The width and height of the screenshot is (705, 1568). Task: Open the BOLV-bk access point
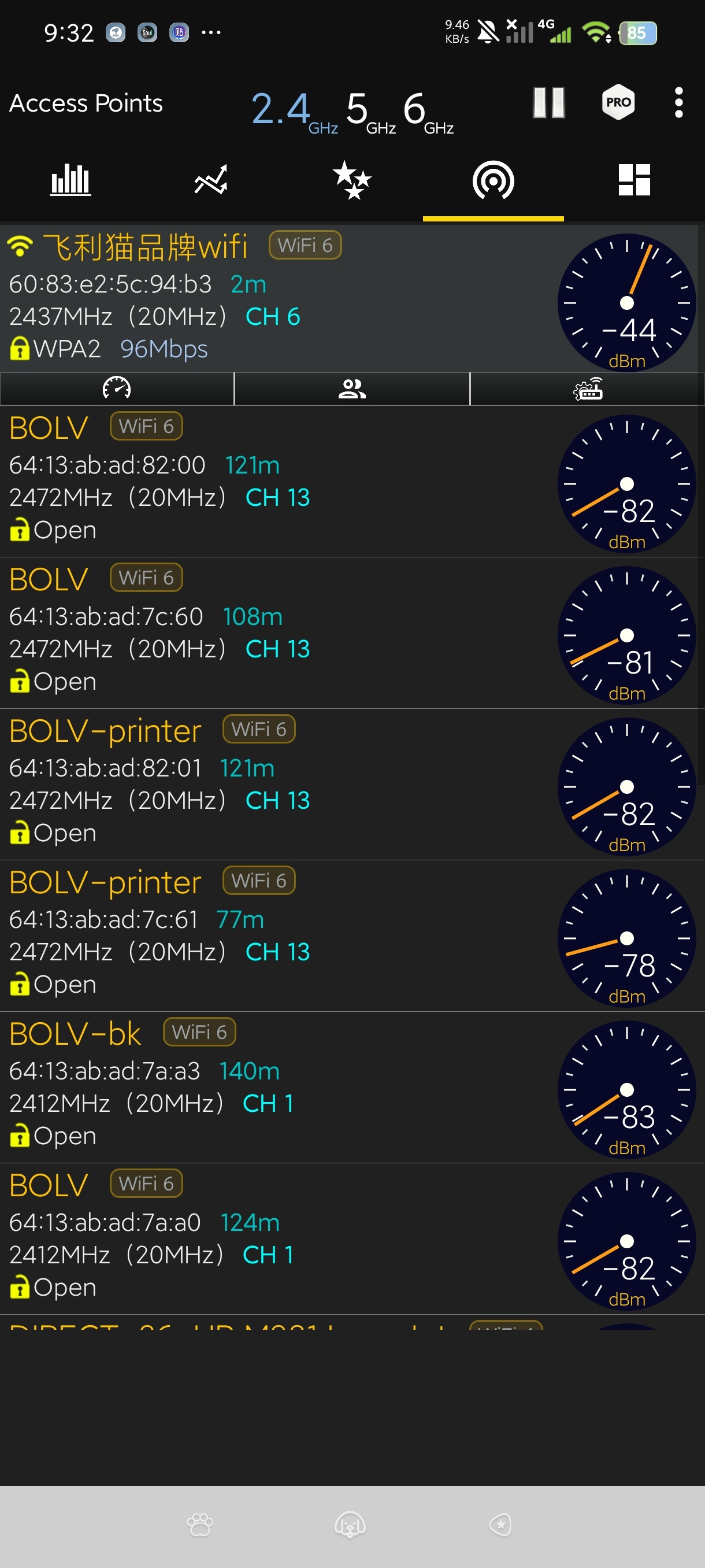click(x=352, y=1088)
